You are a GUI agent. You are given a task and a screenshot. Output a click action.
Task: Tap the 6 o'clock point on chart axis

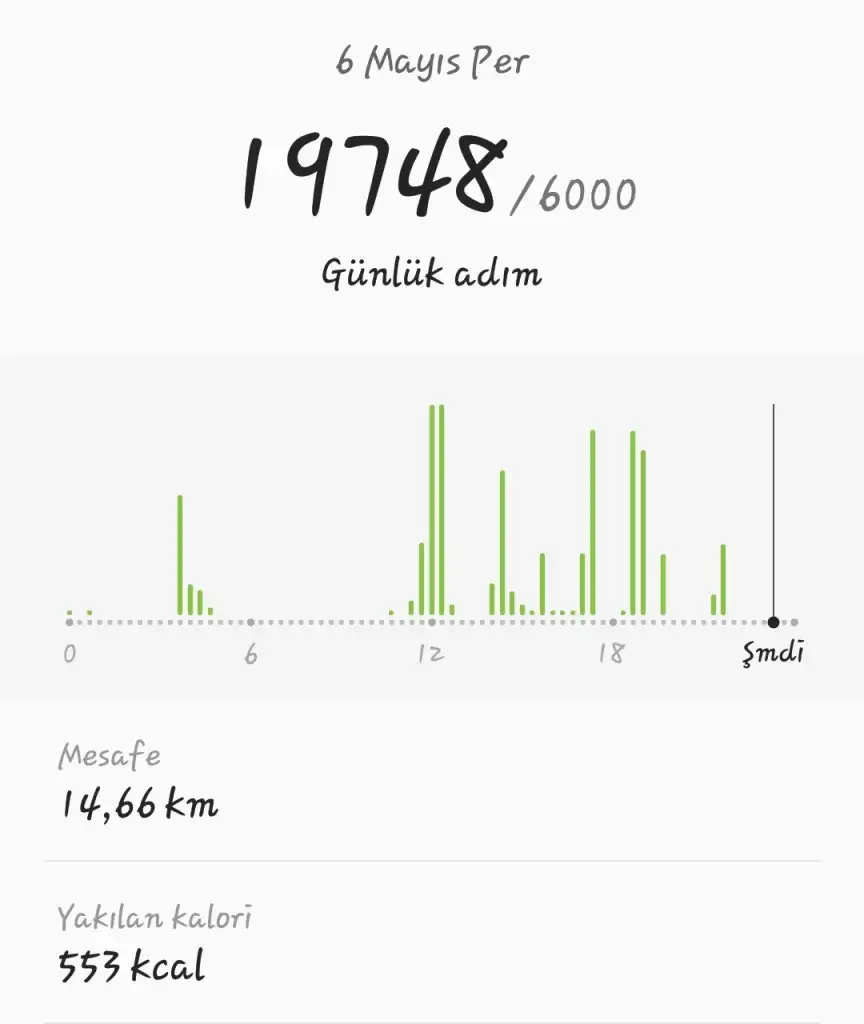point(250,622)
